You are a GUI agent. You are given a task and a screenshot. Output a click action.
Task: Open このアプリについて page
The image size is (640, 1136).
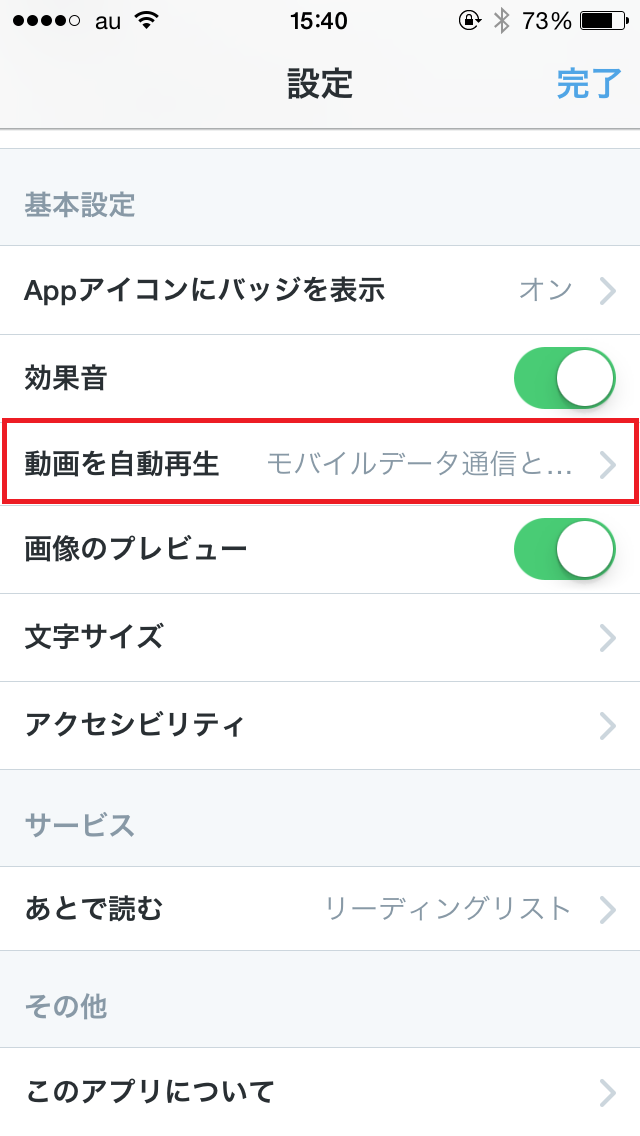click(320, 1091)
